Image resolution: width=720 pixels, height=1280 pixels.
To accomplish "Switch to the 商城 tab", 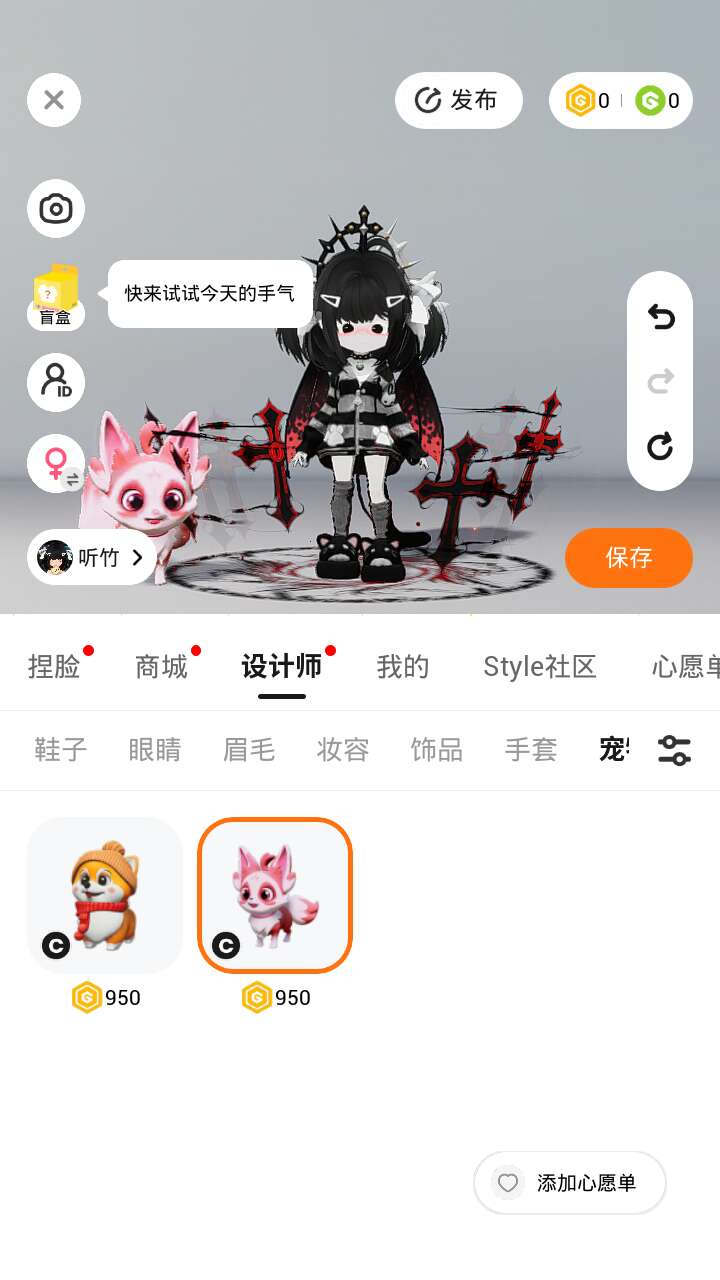I will [161, 666].
